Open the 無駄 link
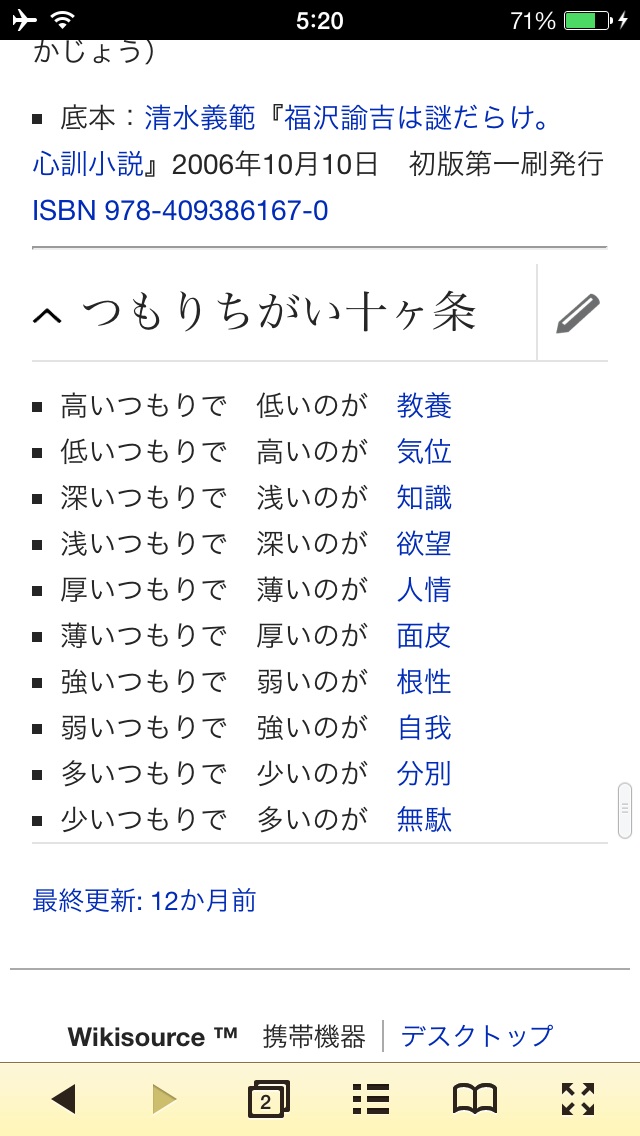Screen dimensions: 640x1136 pos(424,820)
